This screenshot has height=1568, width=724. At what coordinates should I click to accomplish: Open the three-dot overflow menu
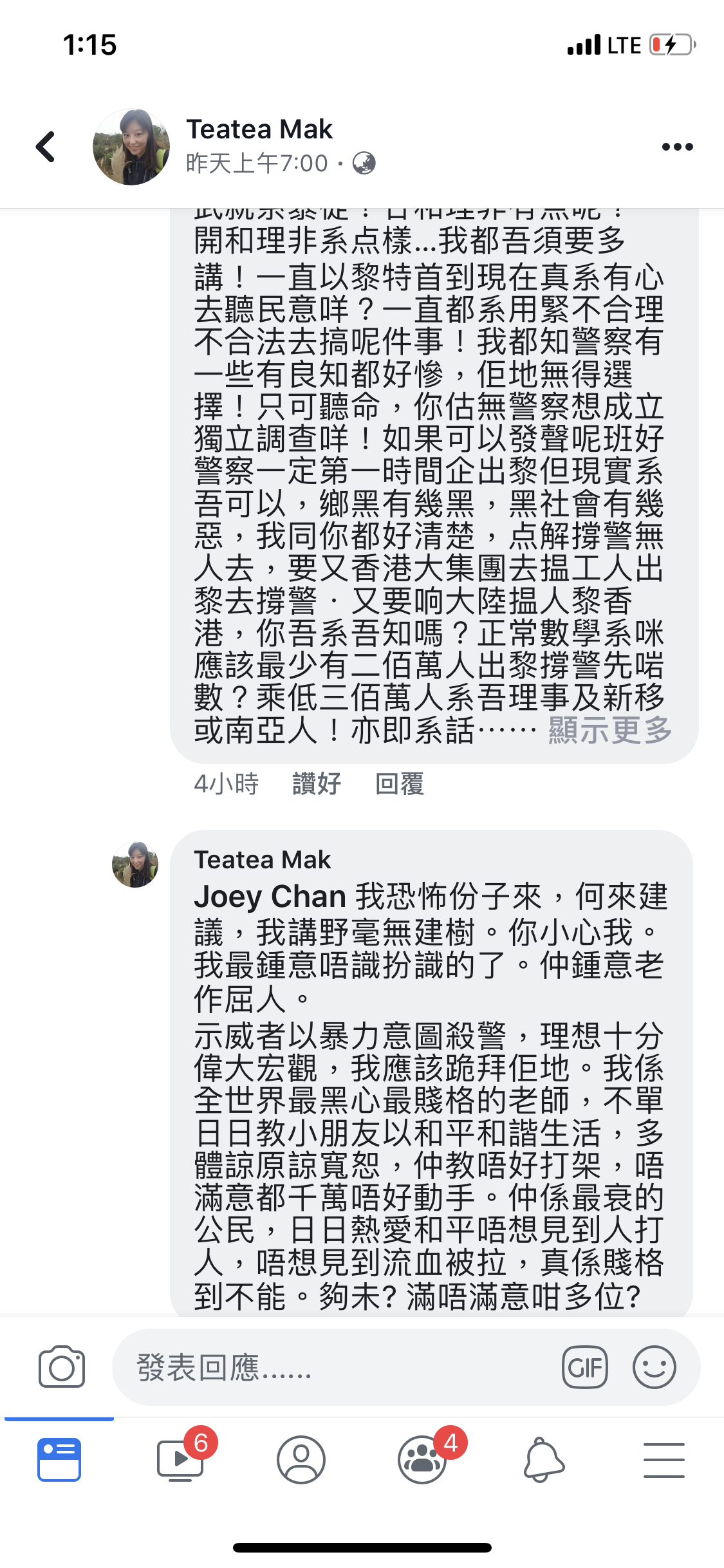tap(677, 147)
